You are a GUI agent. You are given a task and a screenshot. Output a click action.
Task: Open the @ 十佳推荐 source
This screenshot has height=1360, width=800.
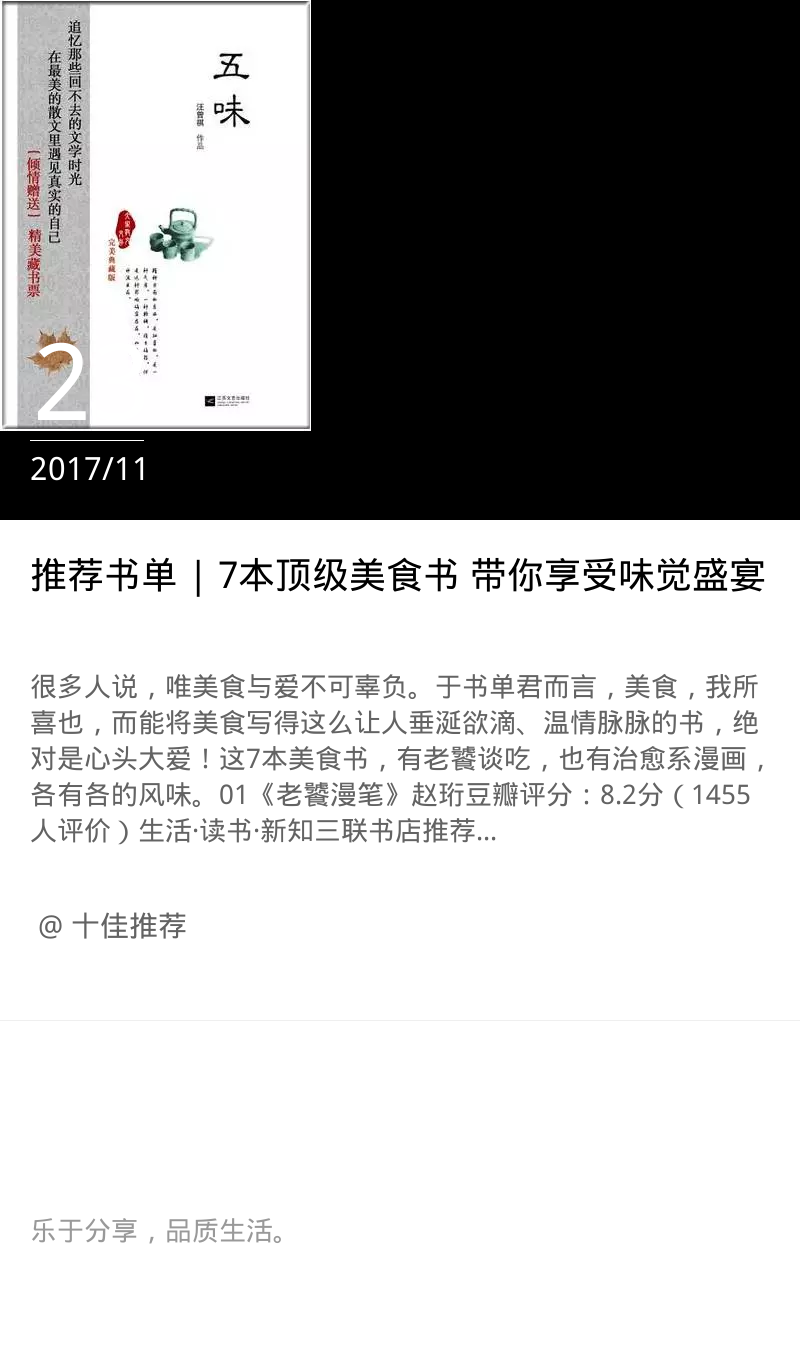(x=112, y=926)
